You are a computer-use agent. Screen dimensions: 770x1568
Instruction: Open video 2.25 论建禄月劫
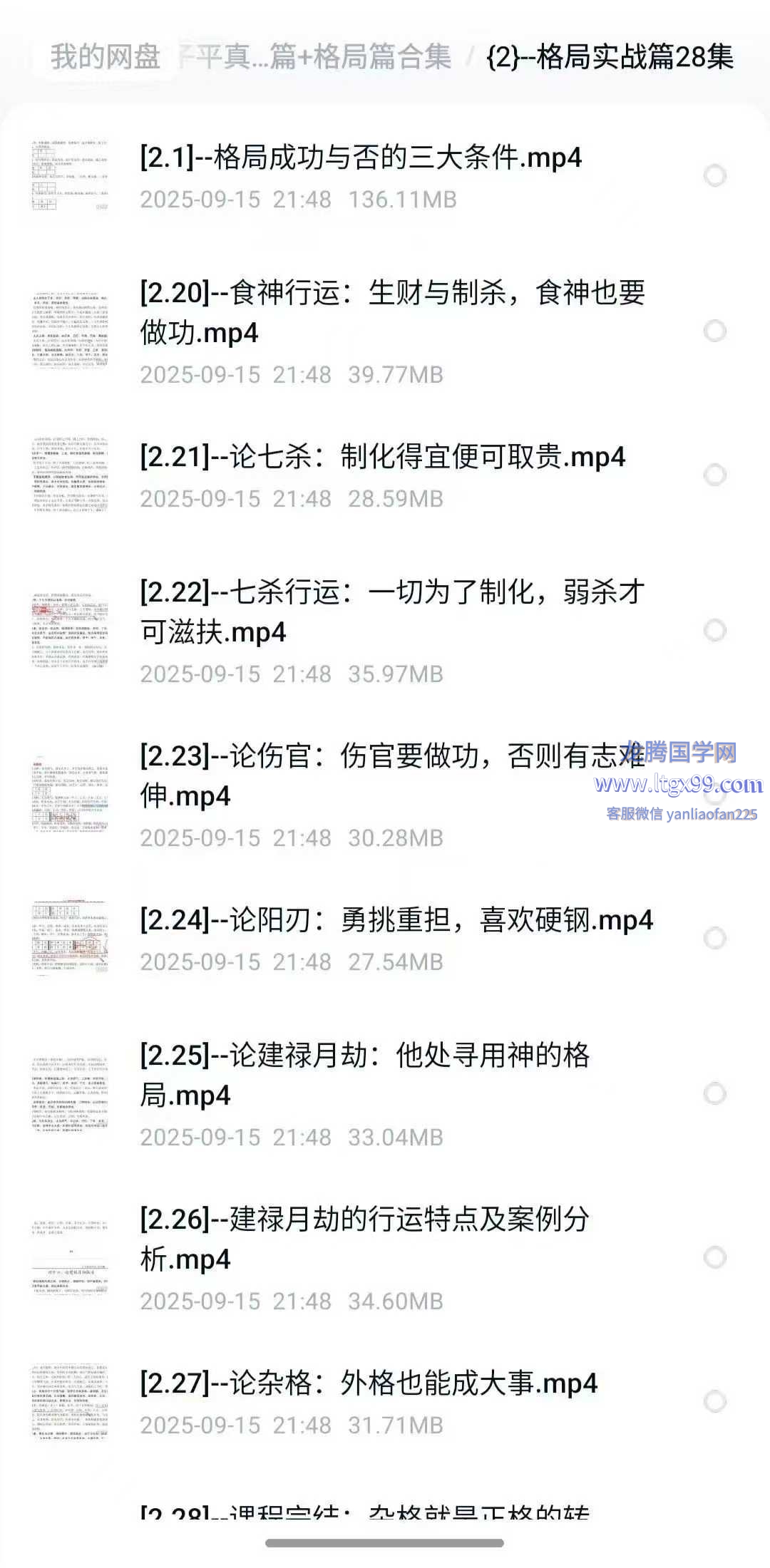click(x=364, y=1075)
